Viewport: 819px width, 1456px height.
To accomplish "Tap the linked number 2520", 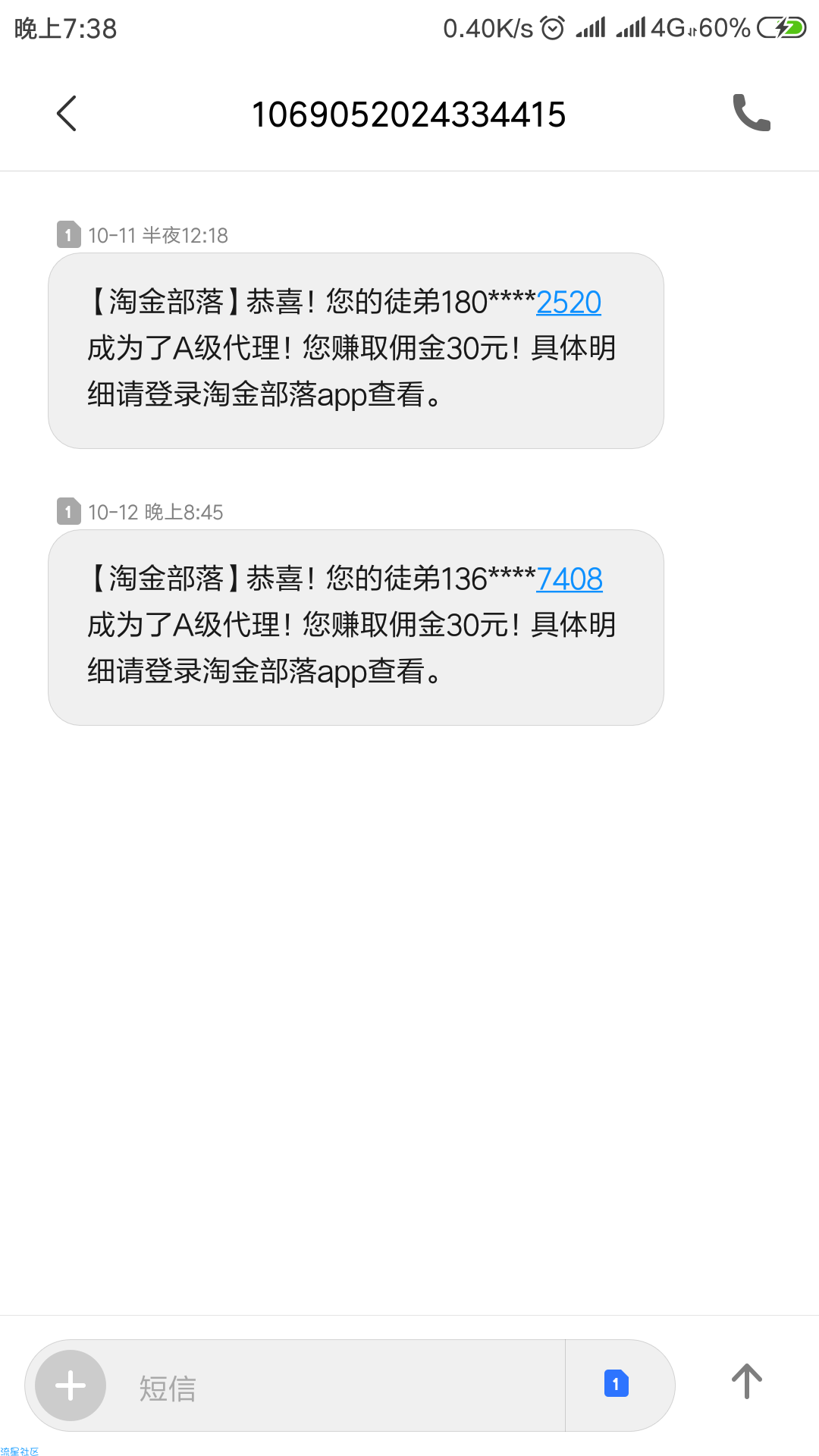I will [569, 303].
